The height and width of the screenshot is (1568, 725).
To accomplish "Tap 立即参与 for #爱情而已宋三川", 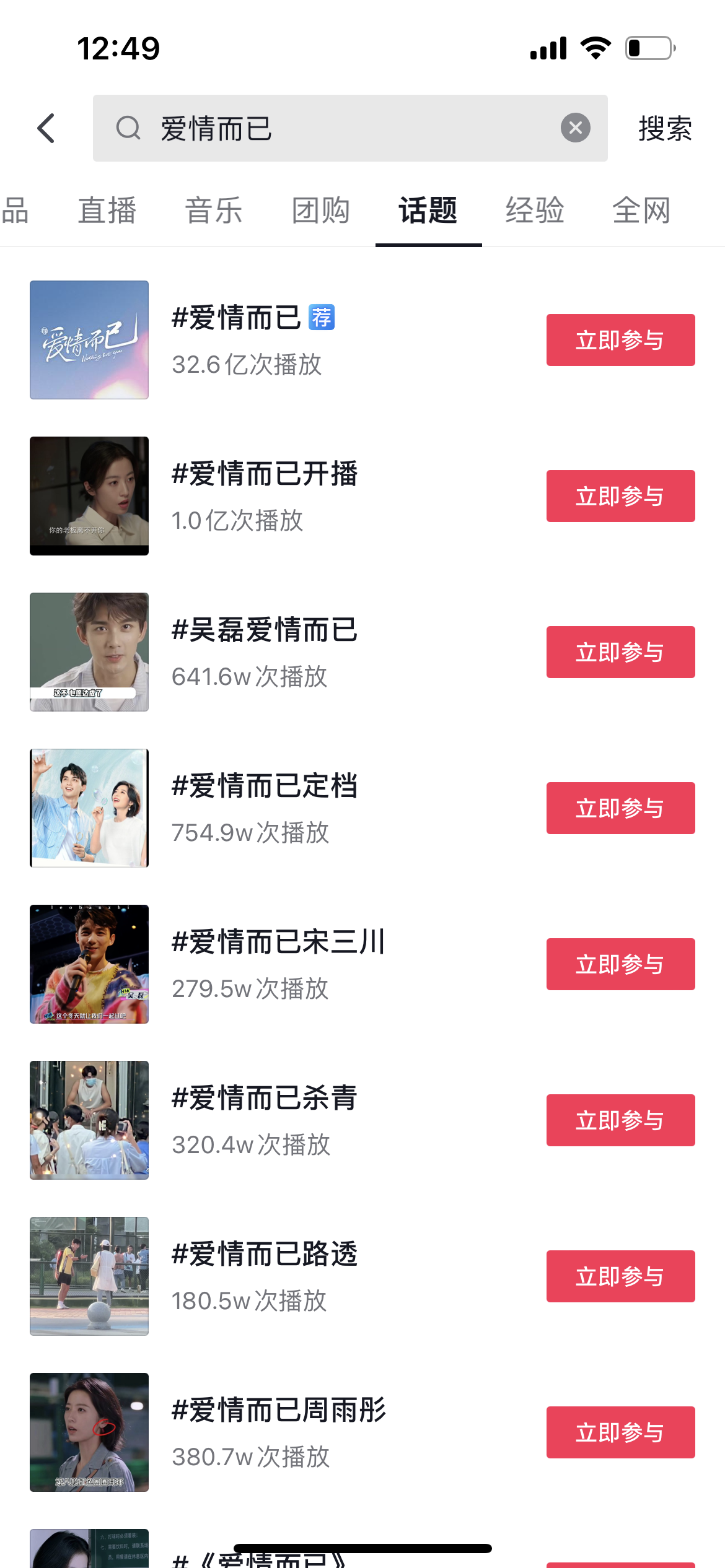I will (620, 964).
